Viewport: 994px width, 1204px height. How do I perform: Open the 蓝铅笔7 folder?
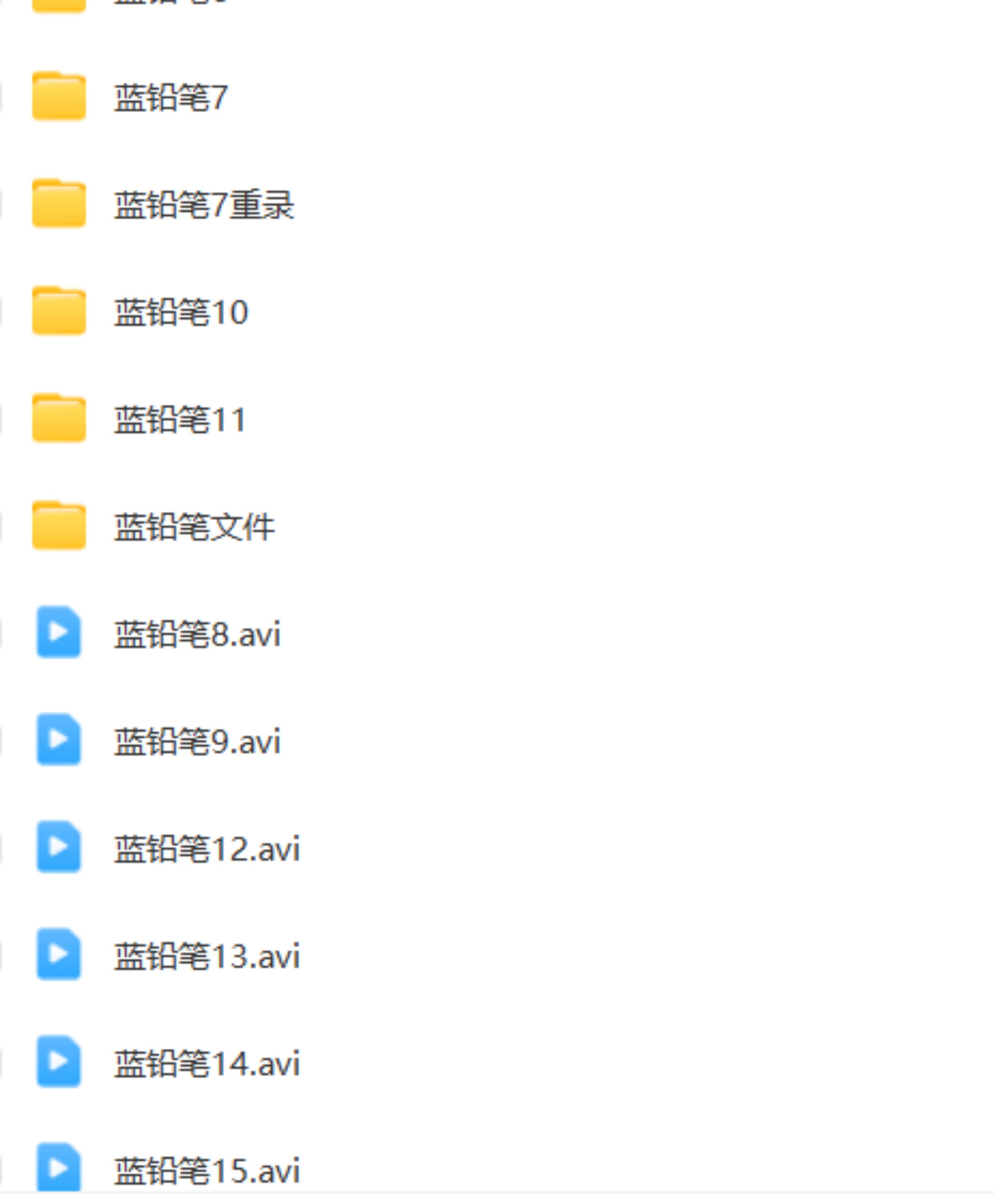(171, 98)
